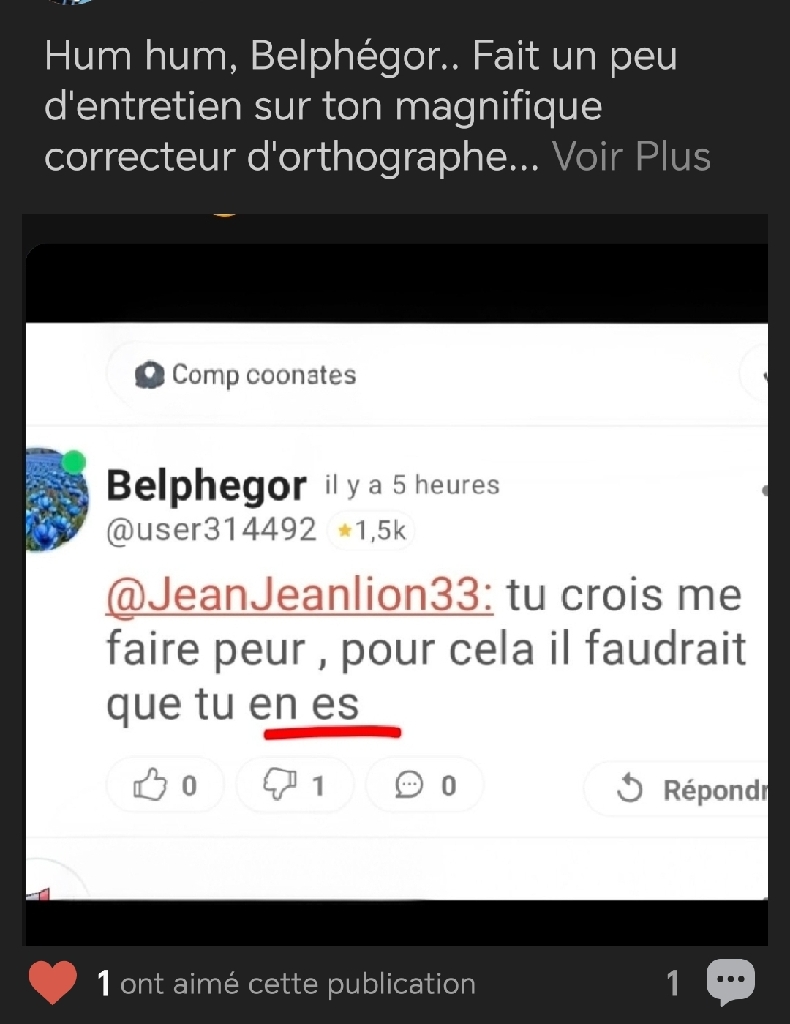Open the comments speech bubble
This screenshot has height=1024, width=790.
(x=730, y=982)
